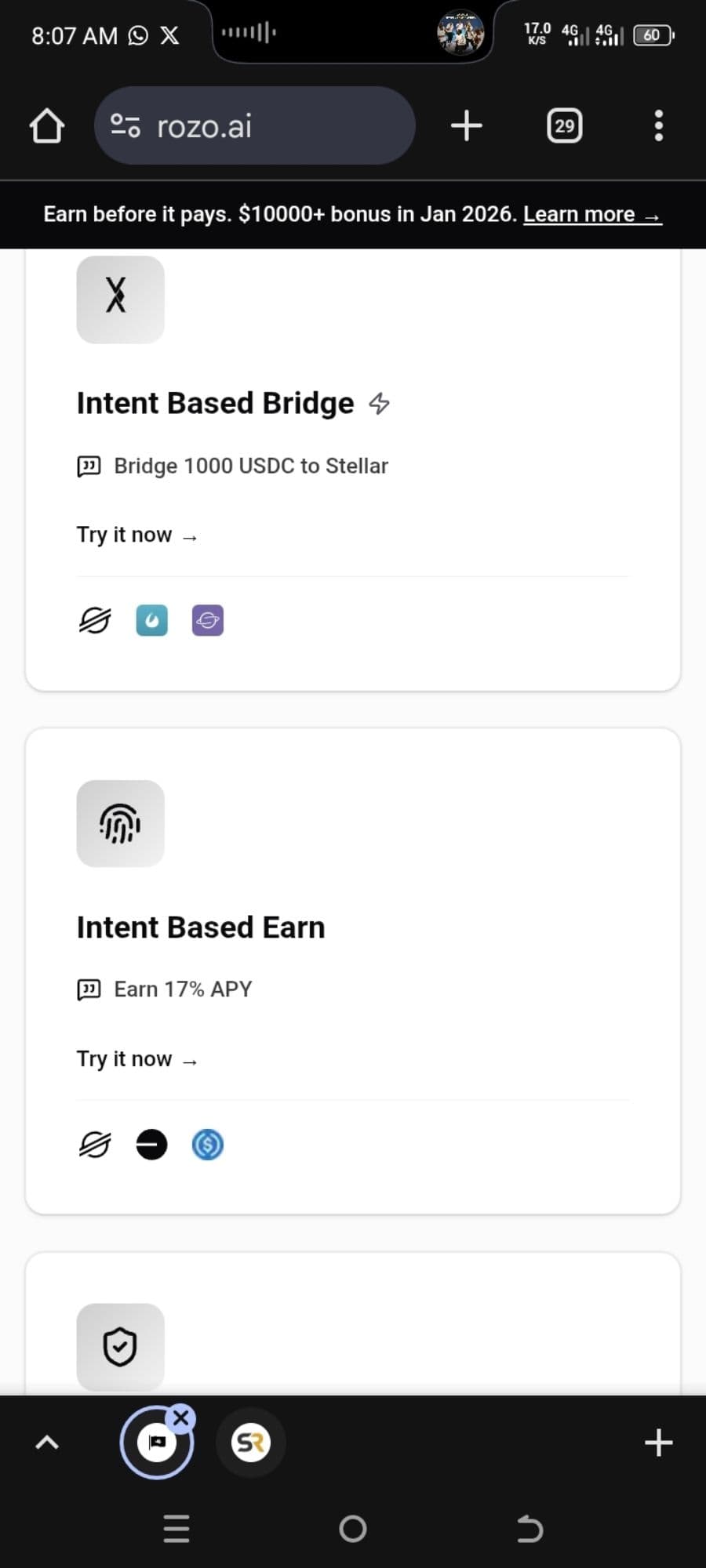
Task: Click the teal flame chain icon
Action: point(152,619)
